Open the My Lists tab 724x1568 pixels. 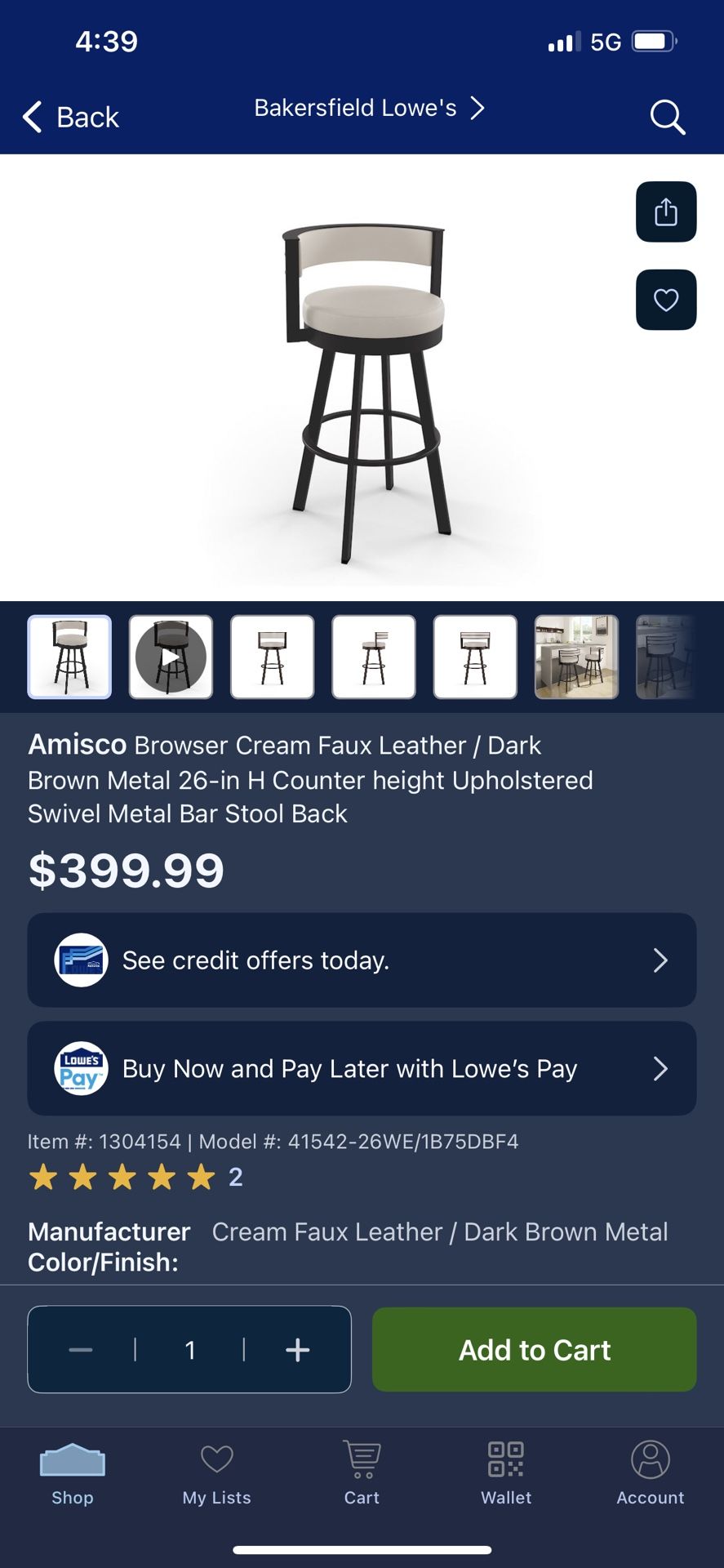click(x=217, y=1474)
